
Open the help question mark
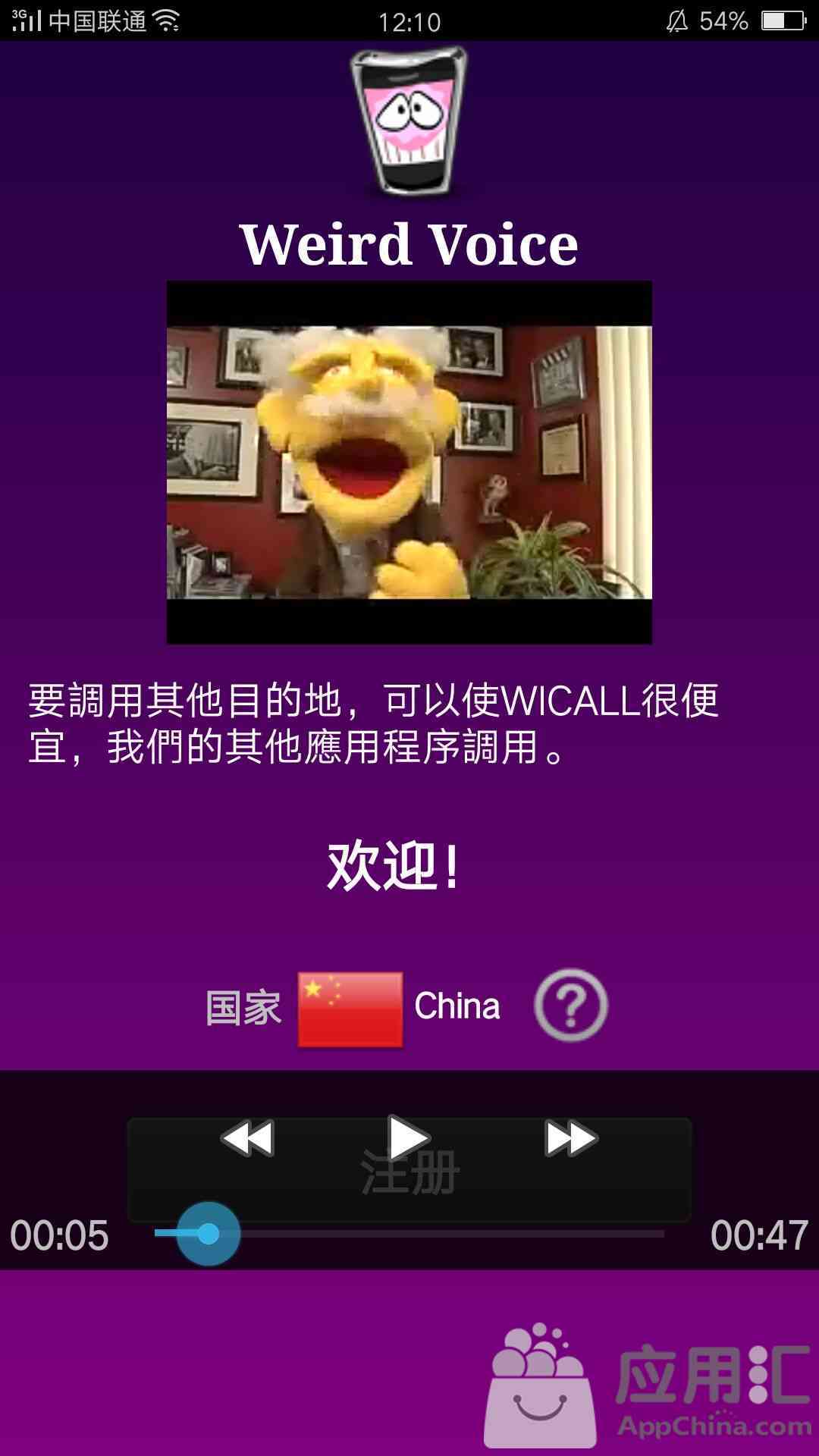[571, 1006]
